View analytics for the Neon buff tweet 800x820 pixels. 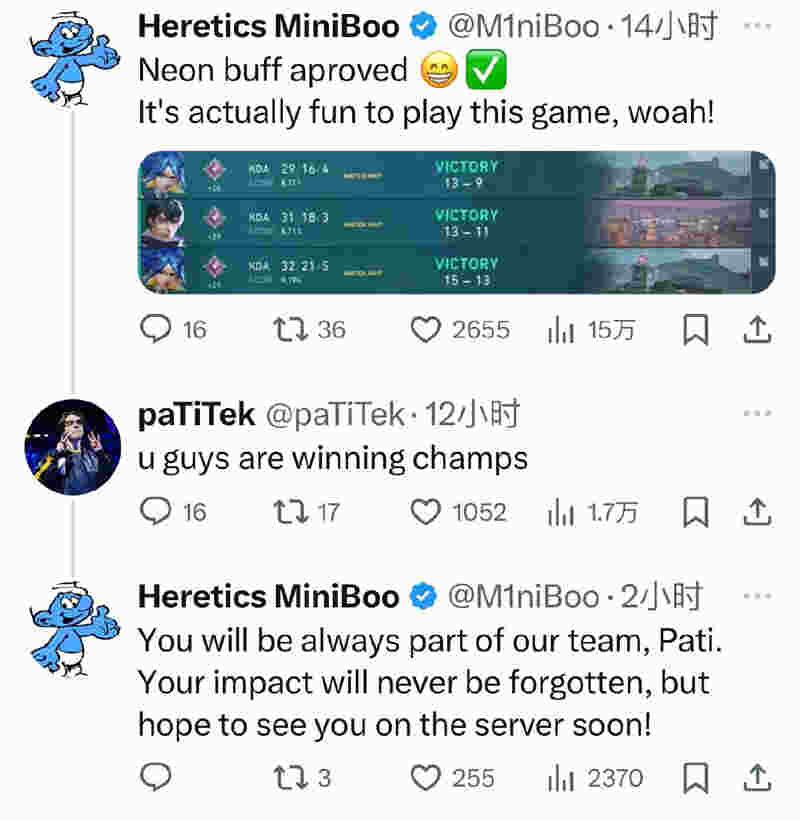[x=560, y=329]
